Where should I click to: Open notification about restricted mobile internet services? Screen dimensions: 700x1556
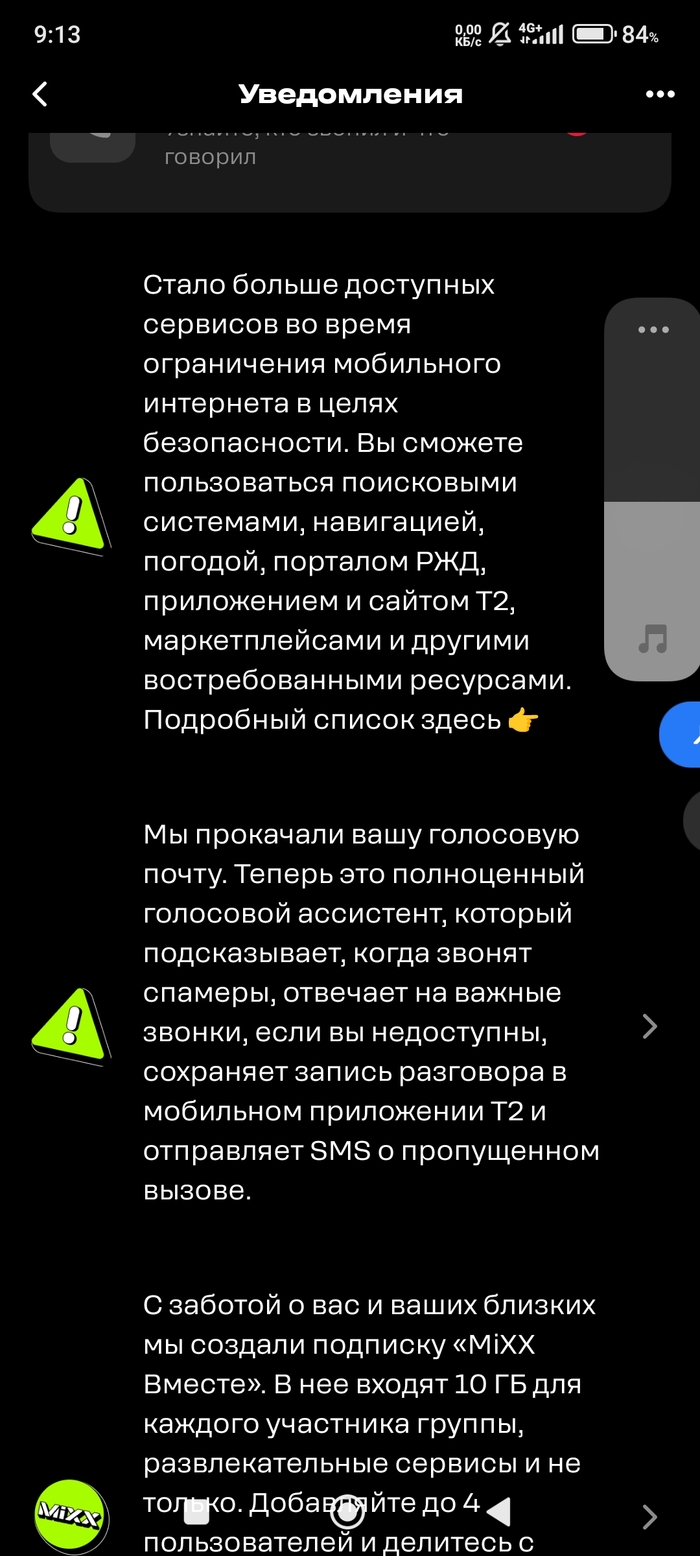(340, 502)
